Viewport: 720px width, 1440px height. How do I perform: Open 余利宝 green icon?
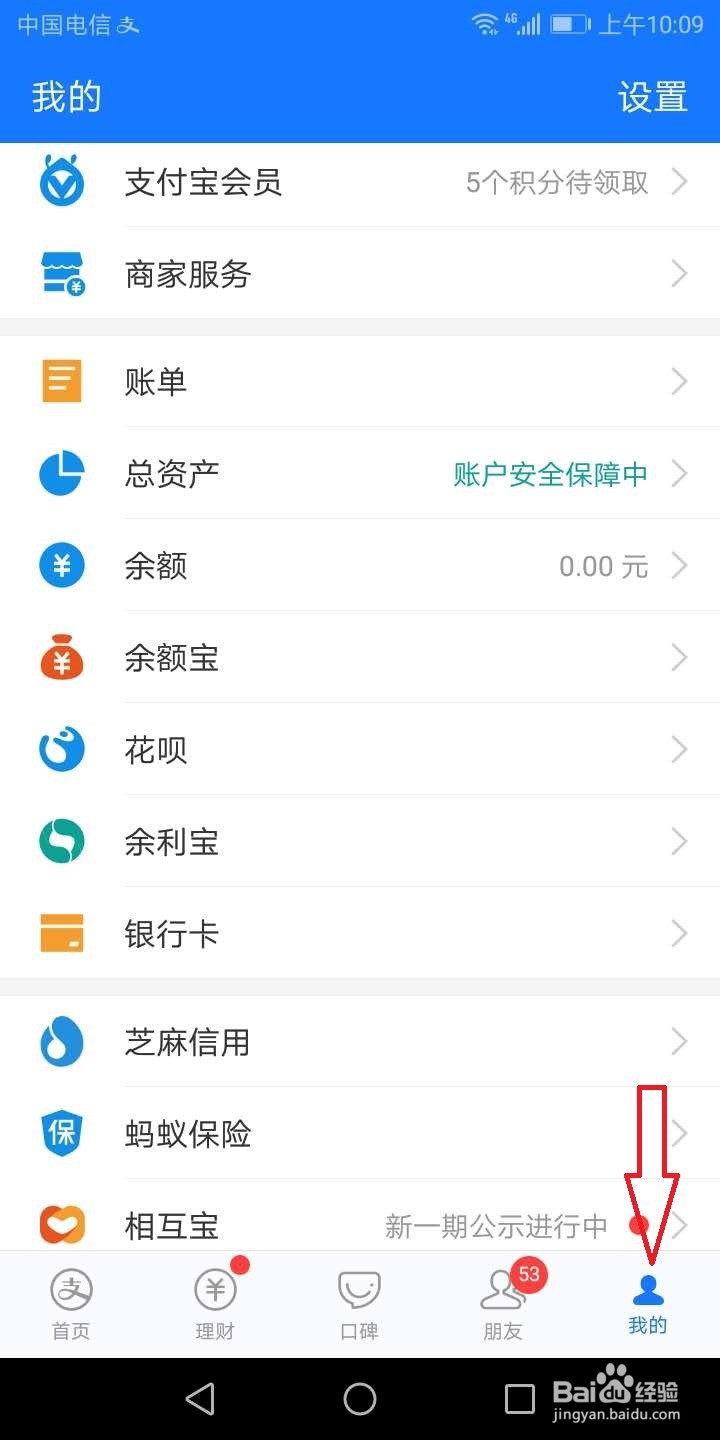62,841
